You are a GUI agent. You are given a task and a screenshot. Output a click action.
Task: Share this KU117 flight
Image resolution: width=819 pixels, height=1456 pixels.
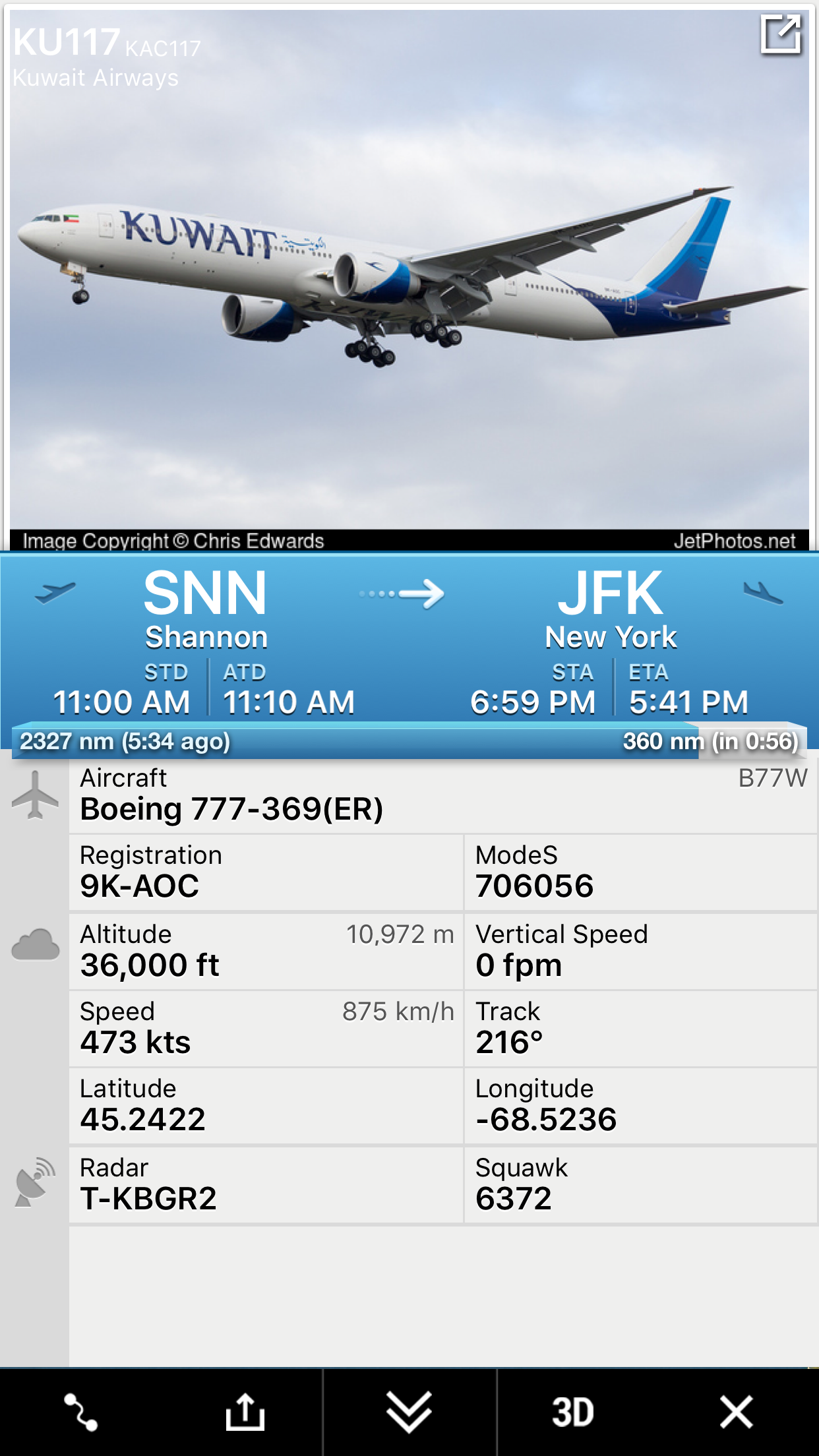(x=245, y=1412)
